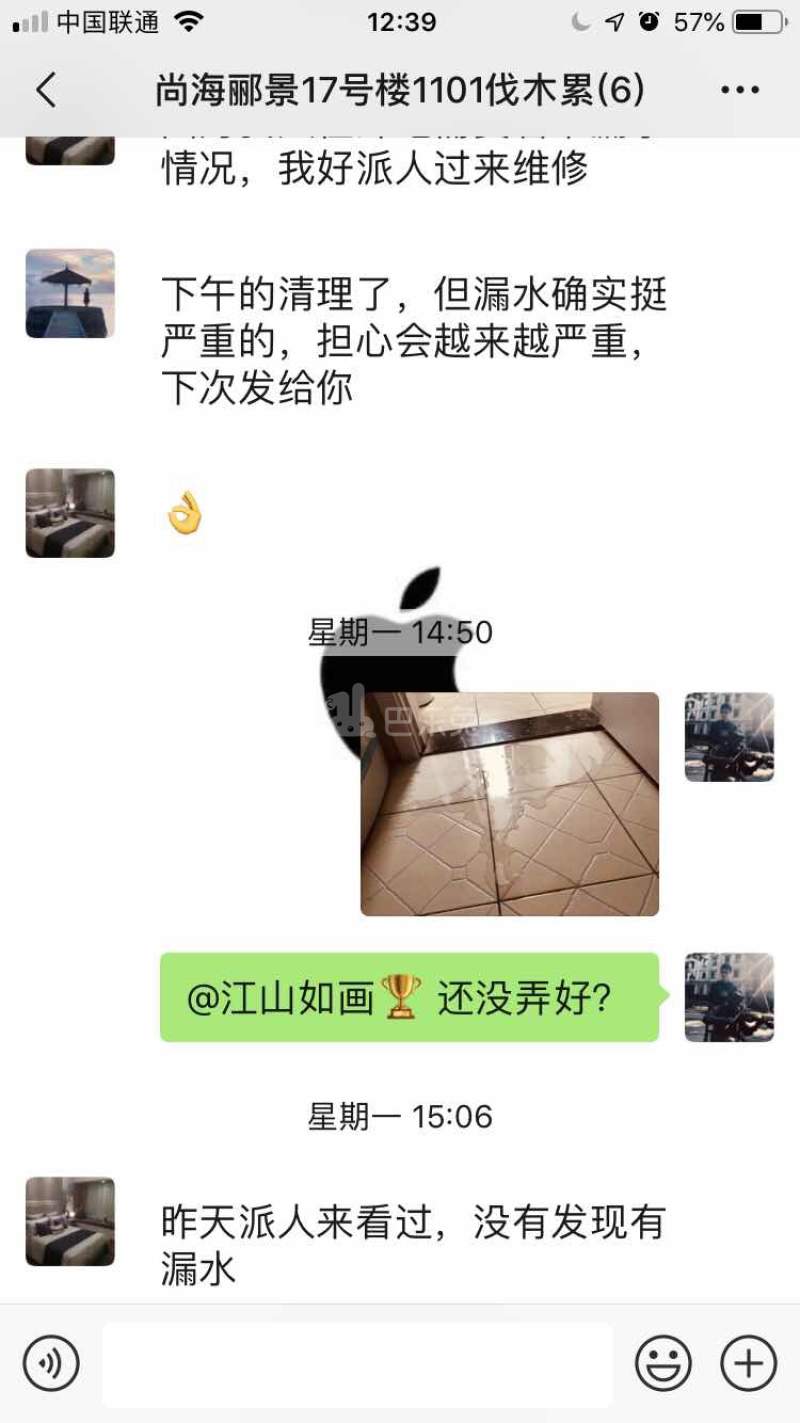The height and width of the screenshot is (1423, 800).
Task: Tap the message text field
Action: [x=357, y=1364]
